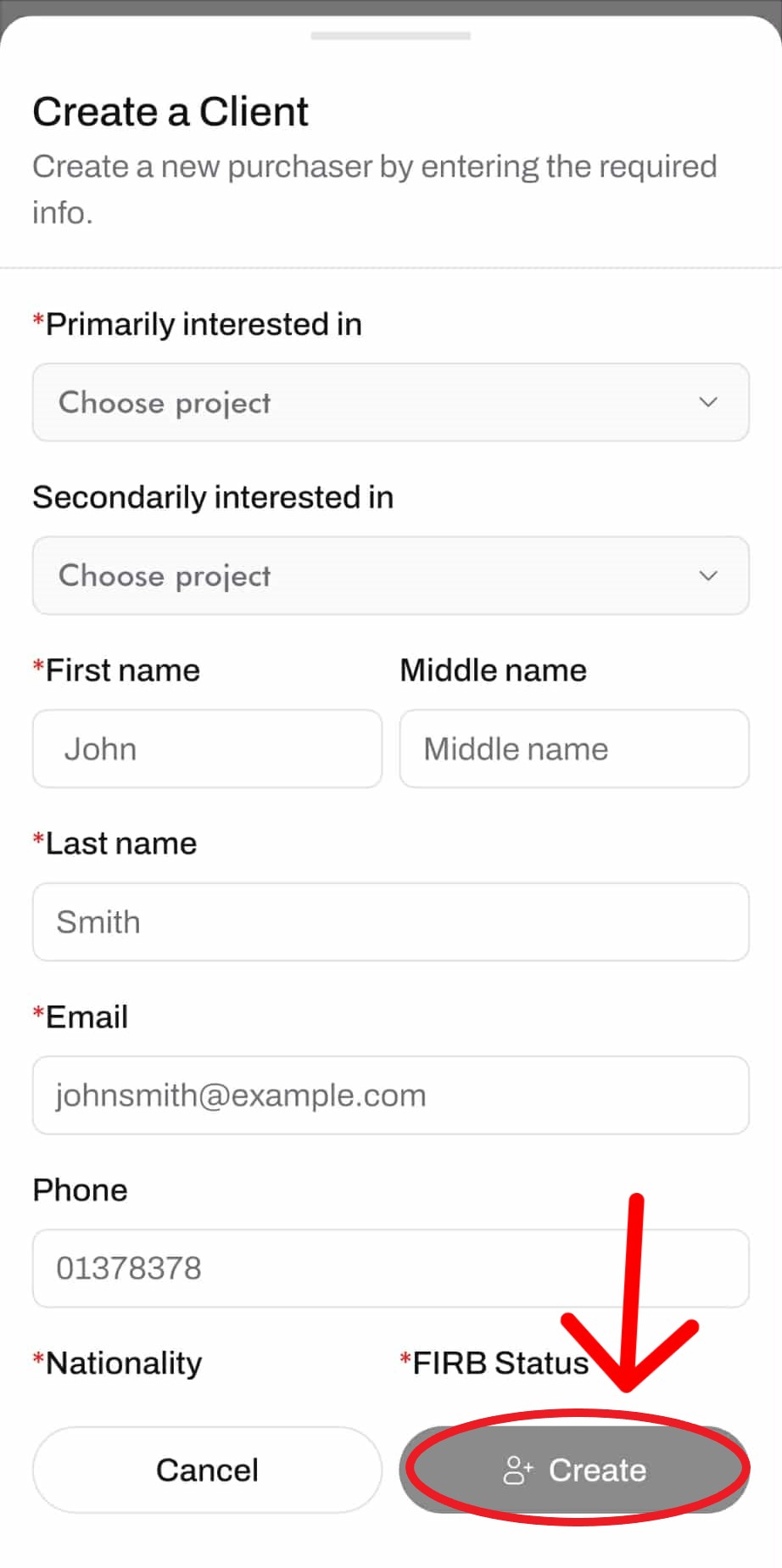Select the Last name text field
This screenshot has width=782, height=1568.
tap(390, 921)
